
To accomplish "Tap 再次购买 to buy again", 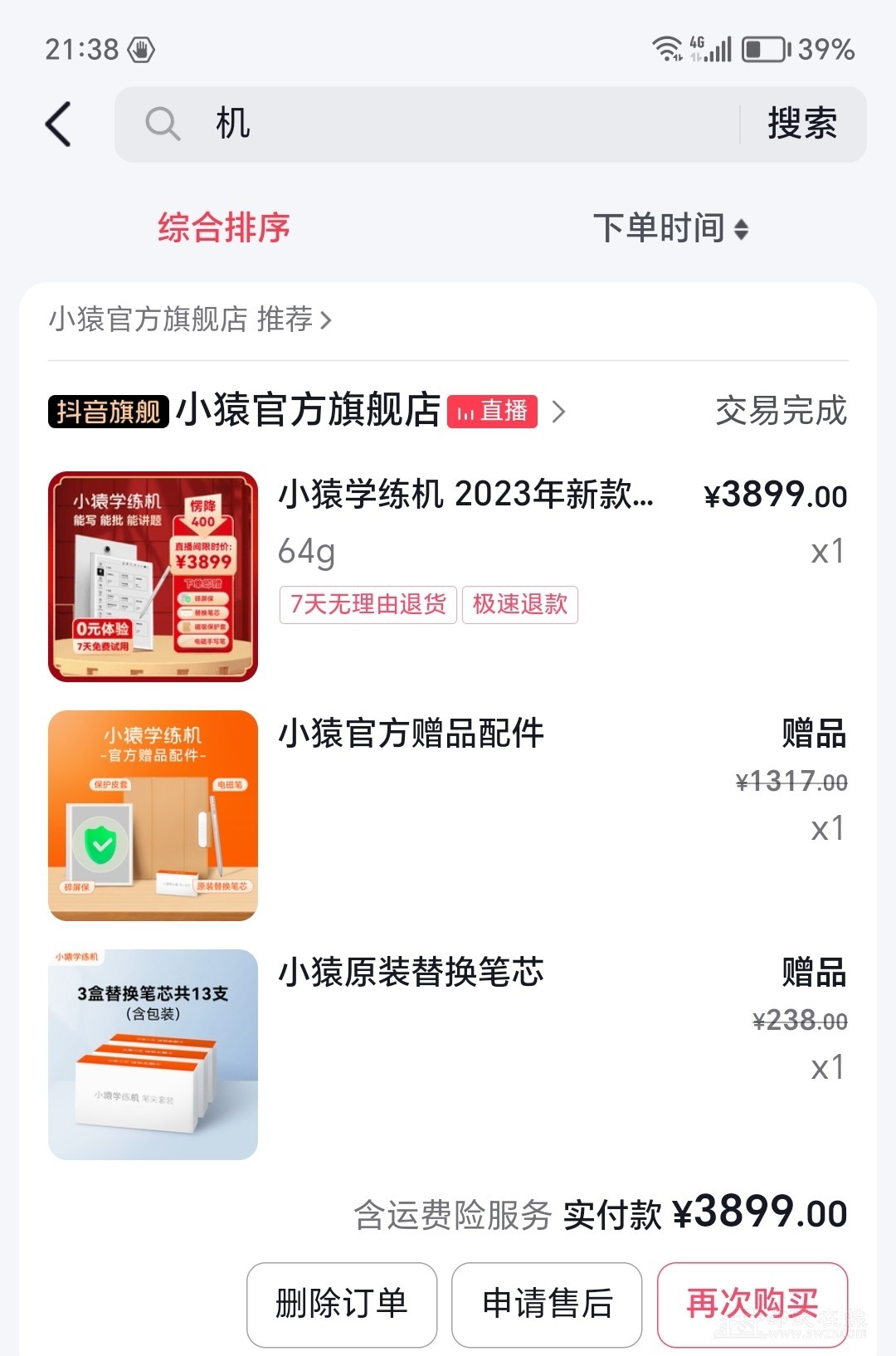I will 752,1304.
